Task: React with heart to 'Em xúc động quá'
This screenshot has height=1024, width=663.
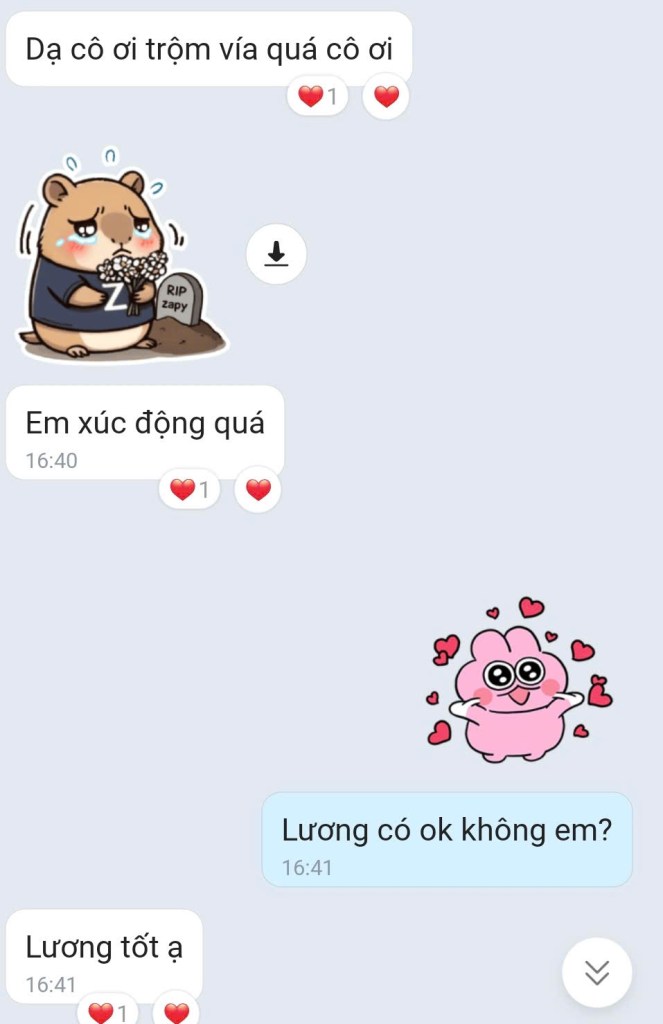Action: coord(258,490)
